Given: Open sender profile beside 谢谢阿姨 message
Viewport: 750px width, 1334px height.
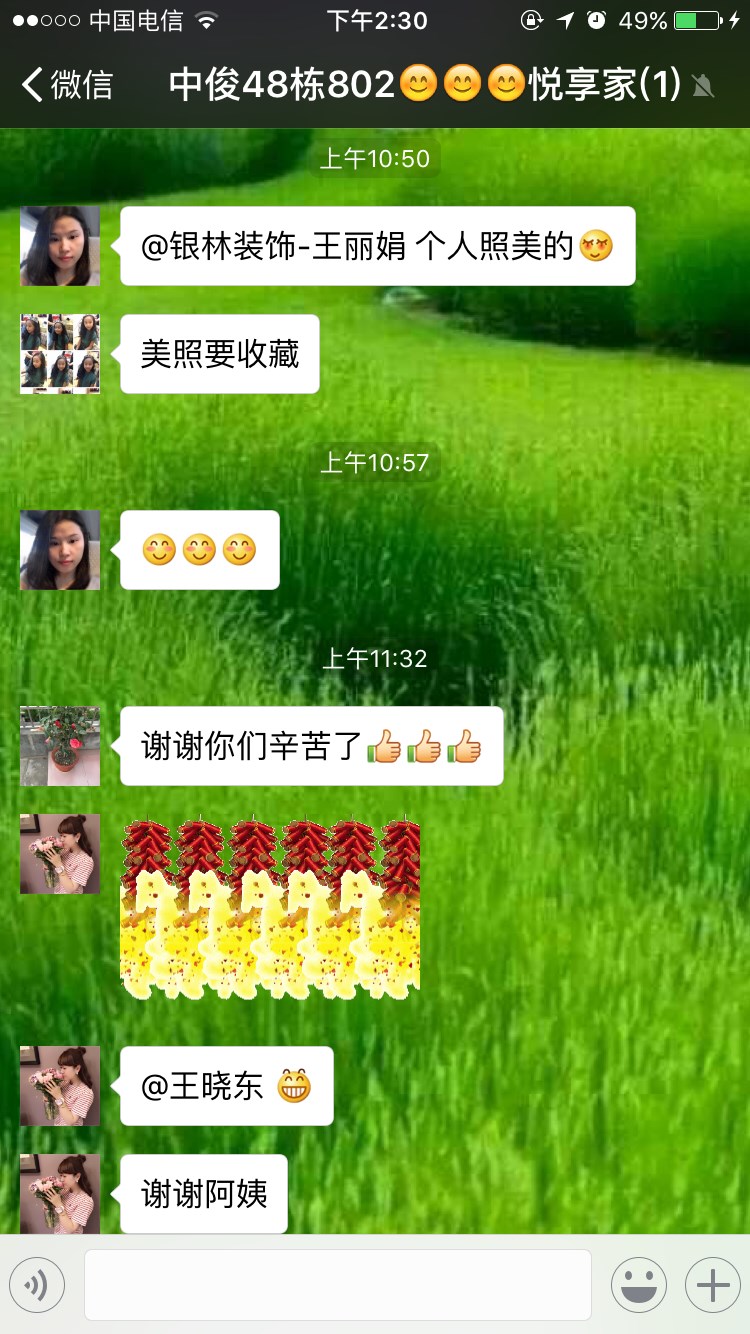Looking at the screenshot, I should 60,1193.
